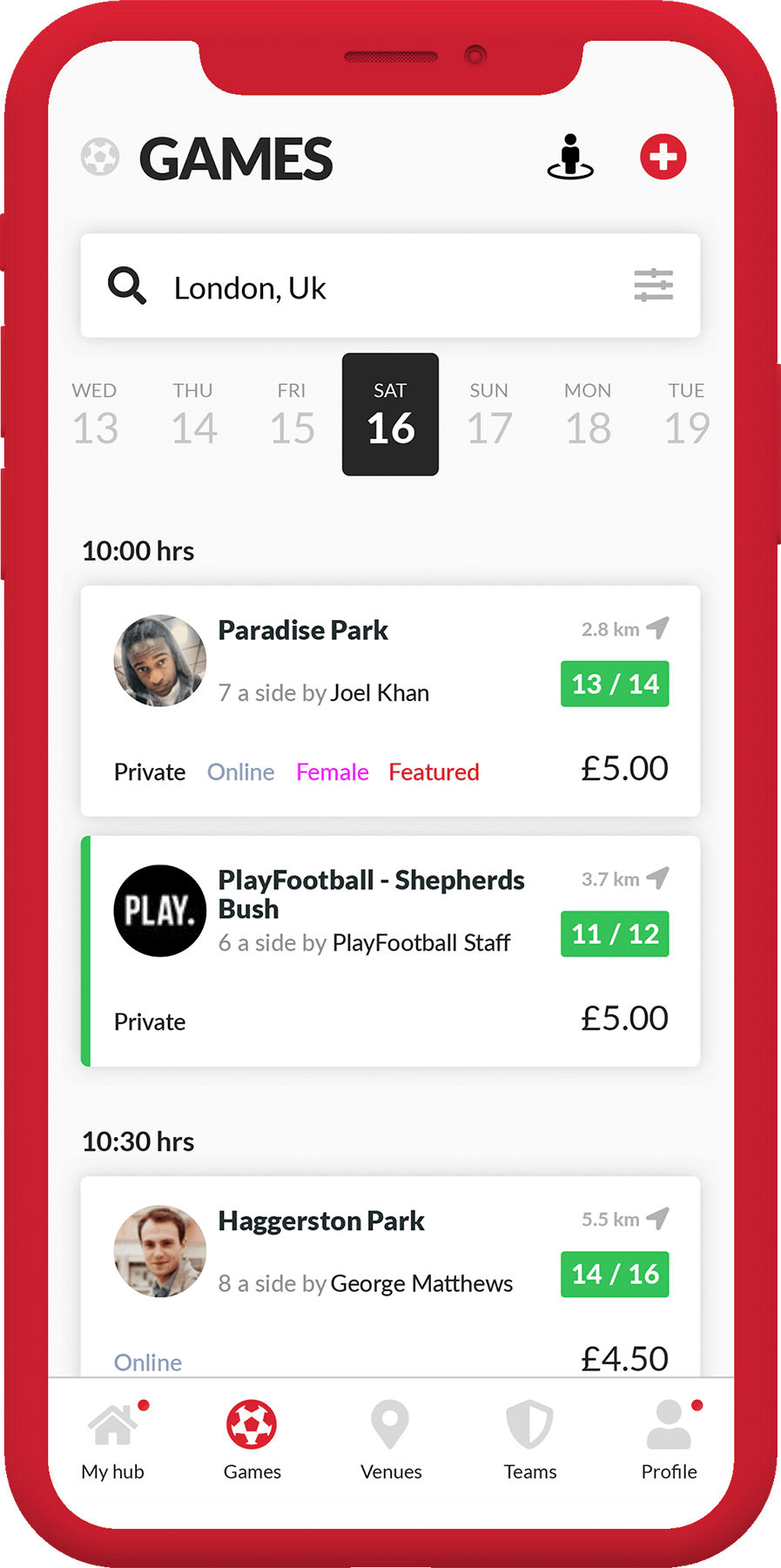Select Thursday 14 in the date strip
781x1568 pixels.
pyautogui.click(x=193, y=414)
